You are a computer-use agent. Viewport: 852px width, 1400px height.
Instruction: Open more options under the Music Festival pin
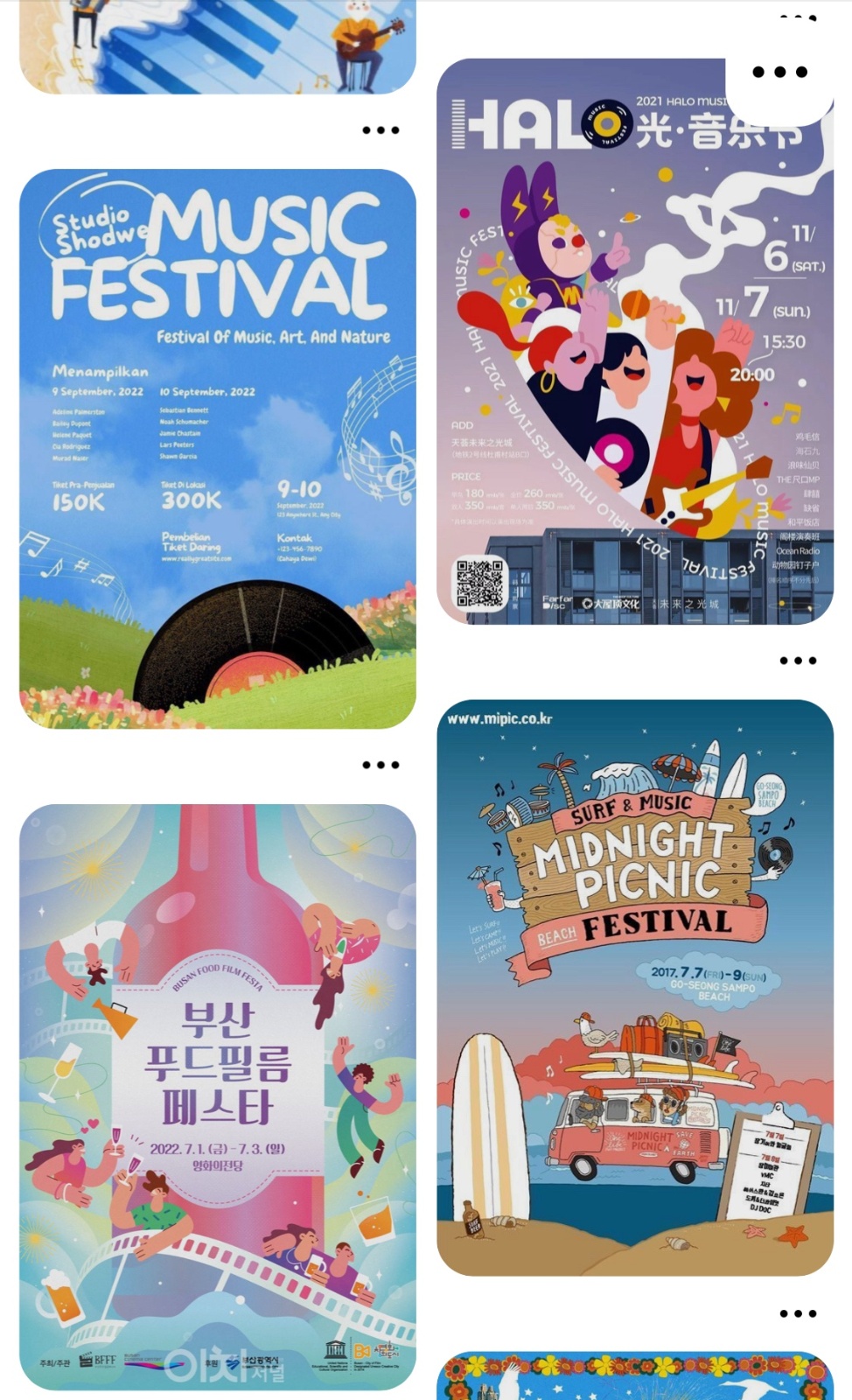(x=381, y=765)
